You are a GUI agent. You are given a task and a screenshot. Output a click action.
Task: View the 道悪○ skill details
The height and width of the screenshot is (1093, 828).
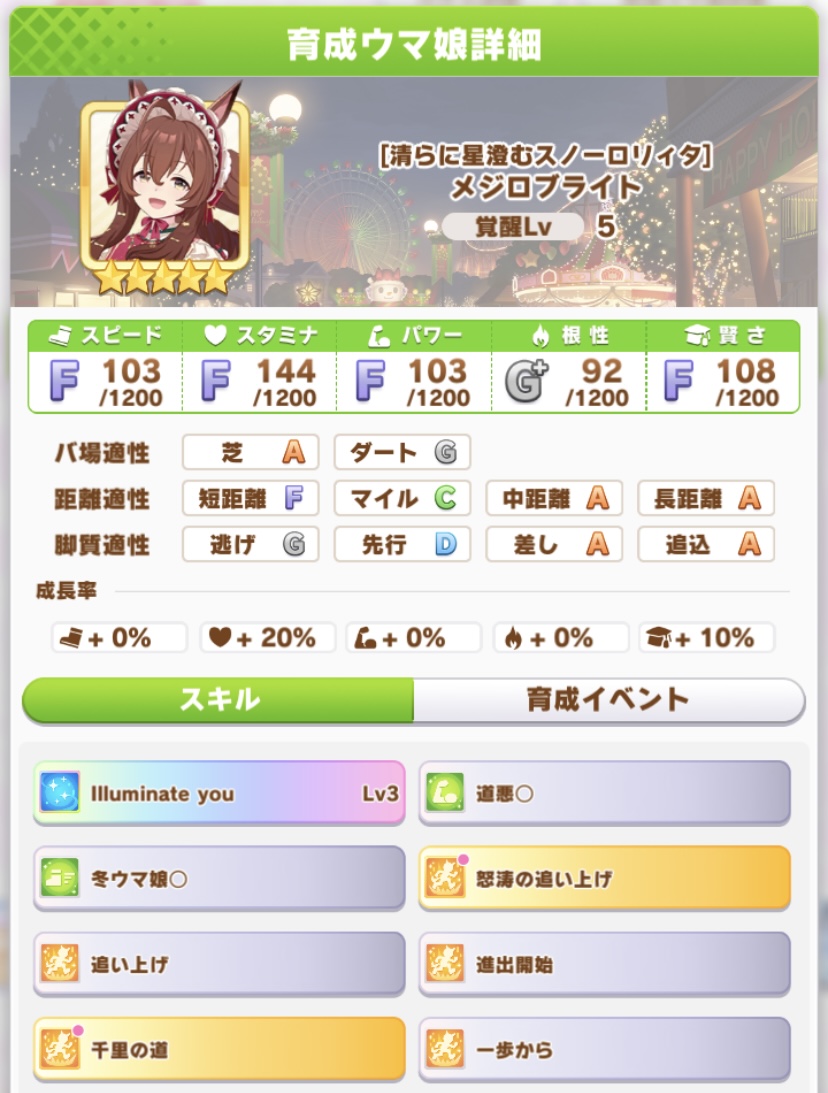(604, 793)
